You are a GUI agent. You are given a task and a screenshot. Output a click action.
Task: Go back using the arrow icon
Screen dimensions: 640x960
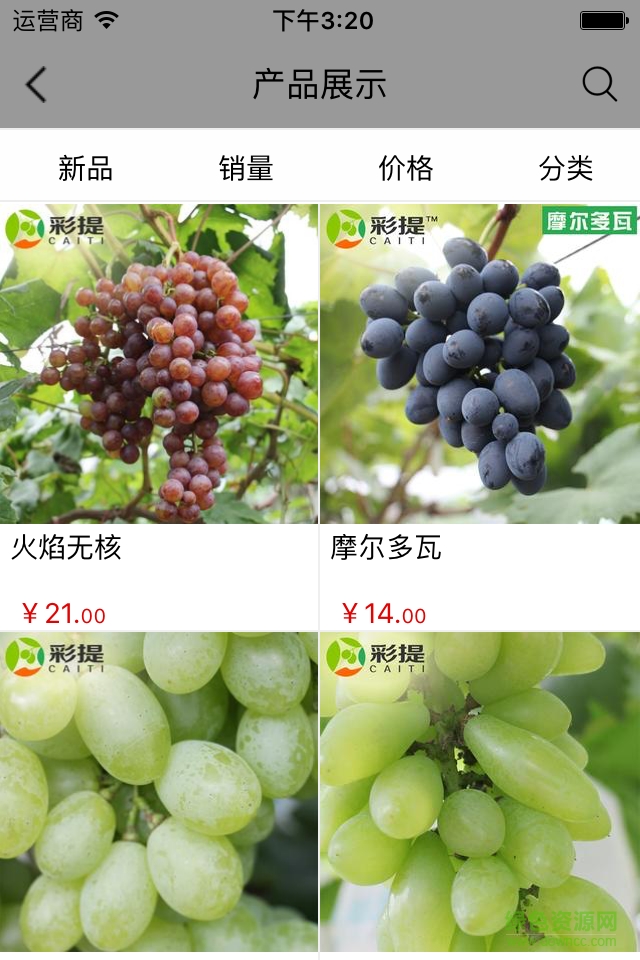click(x=36, y=85)
